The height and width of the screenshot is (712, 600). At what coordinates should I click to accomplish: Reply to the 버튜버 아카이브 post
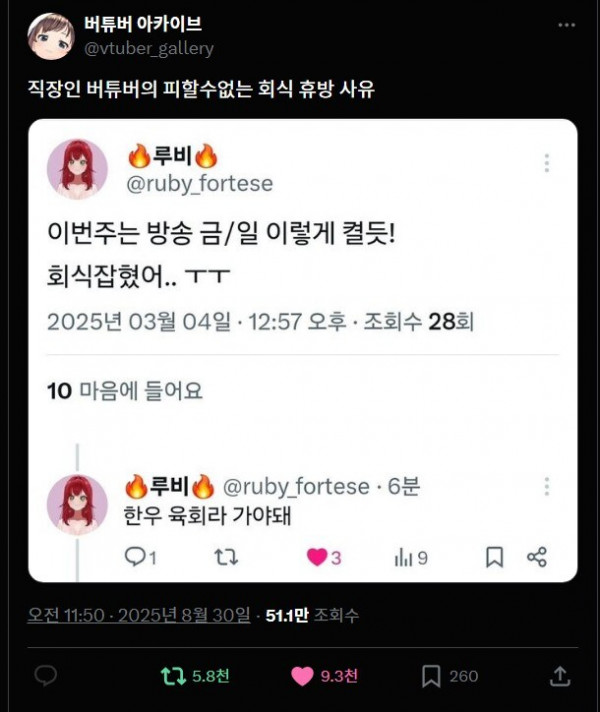click(x=46, y=676)
